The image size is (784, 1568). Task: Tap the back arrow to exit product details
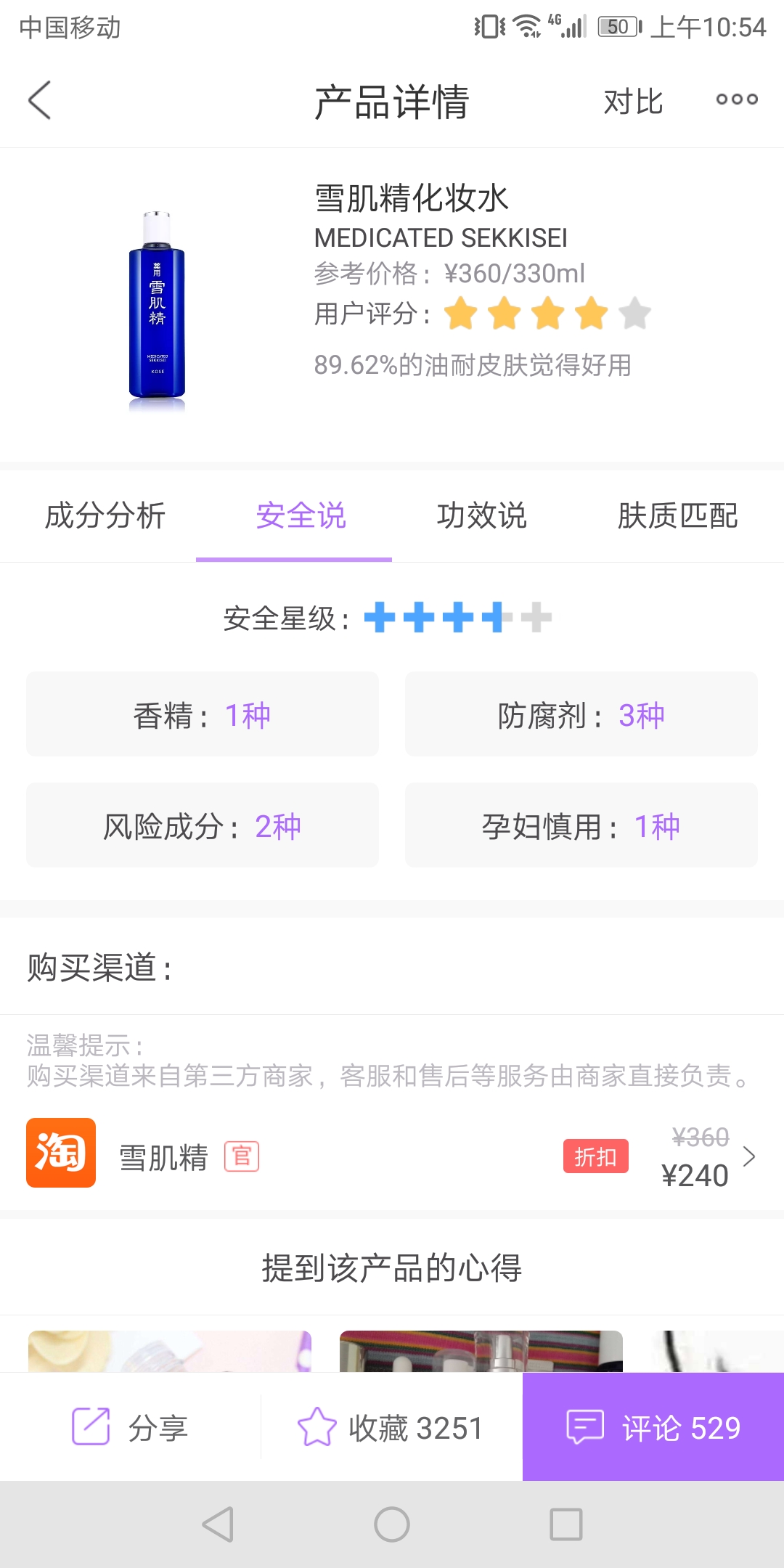(39, 99)
